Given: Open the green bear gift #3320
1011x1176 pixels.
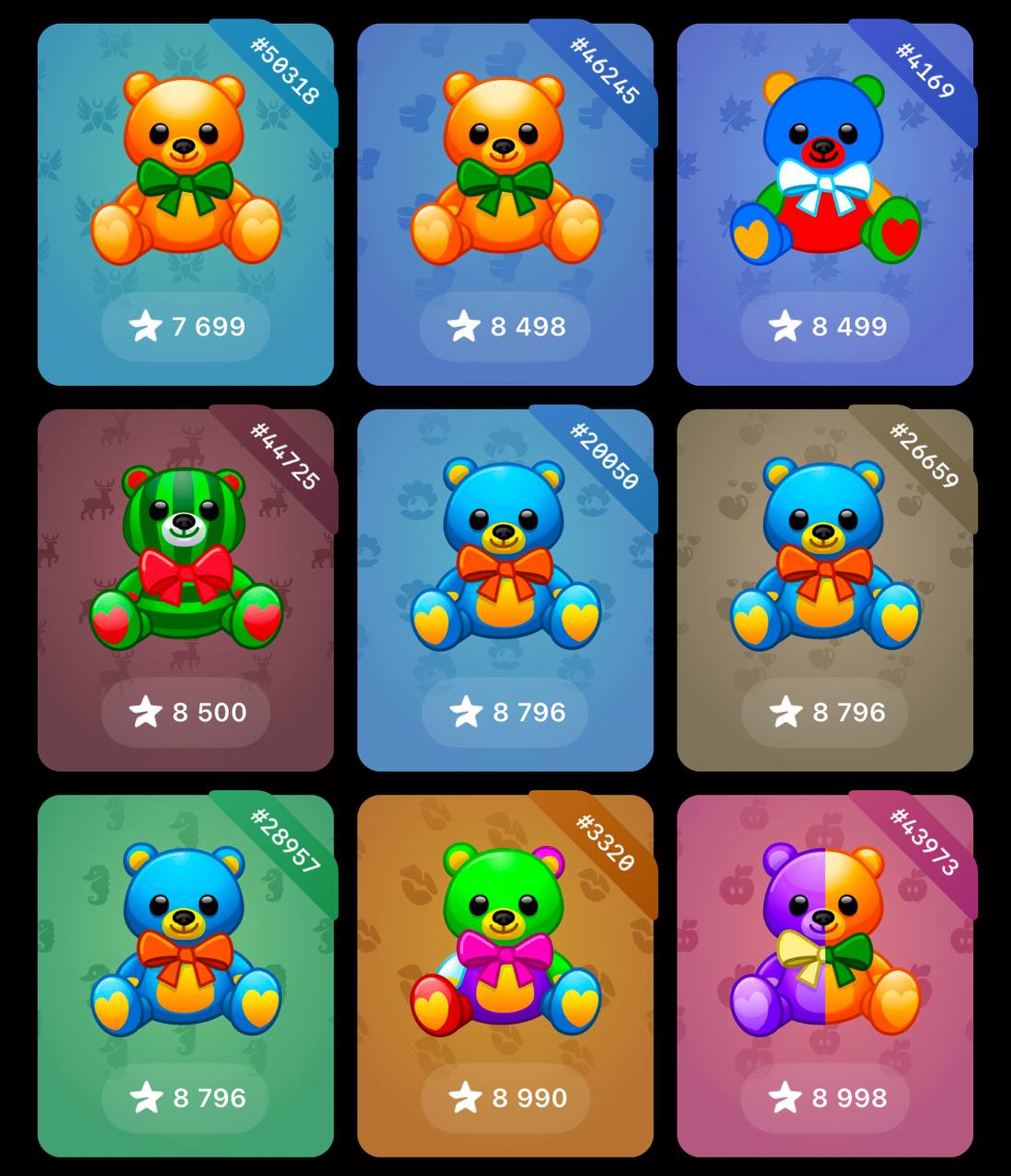Looking at the screenshot, I should tap(505, 946).
